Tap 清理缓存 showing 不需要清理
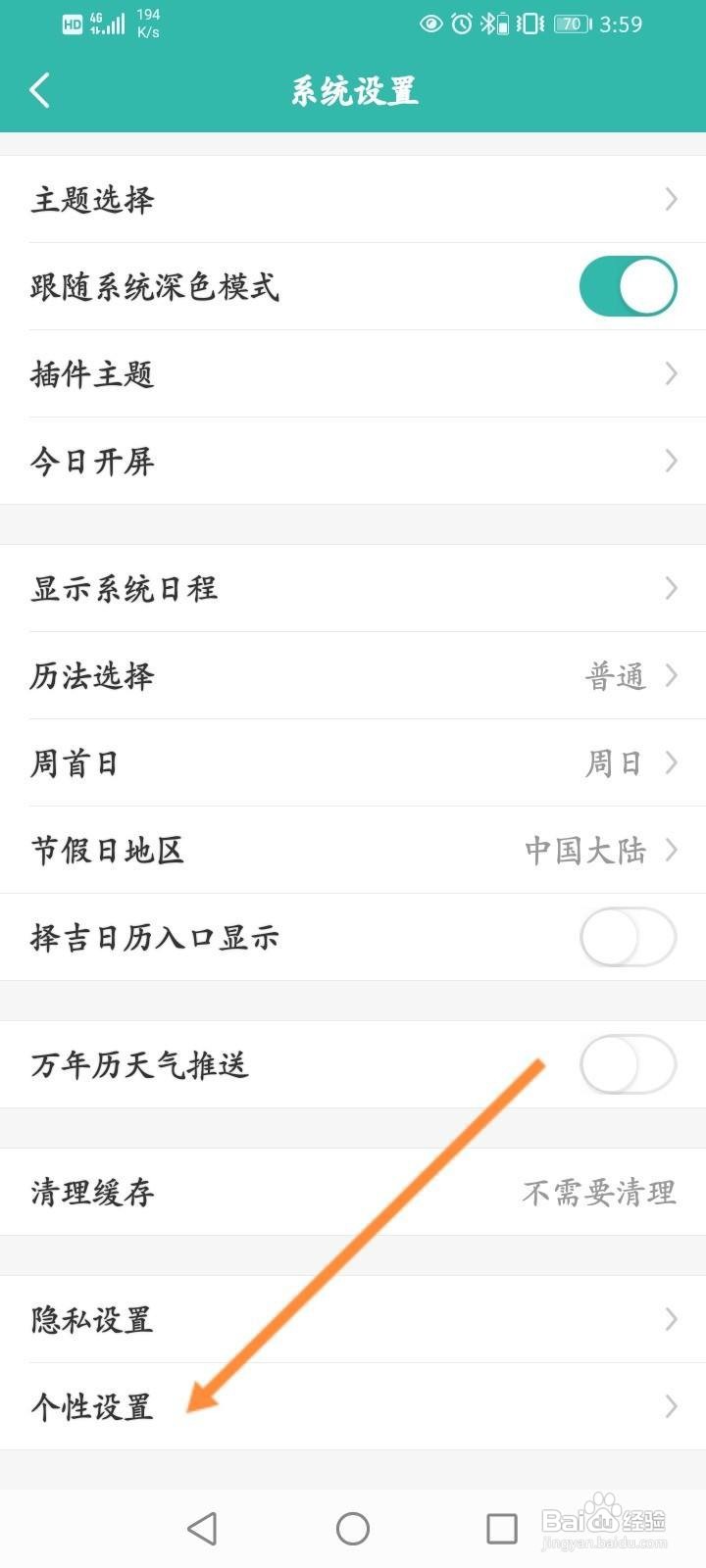The width and height of the screenshot is (706, 1568). pyautogui.click(x=353, y=1193)
